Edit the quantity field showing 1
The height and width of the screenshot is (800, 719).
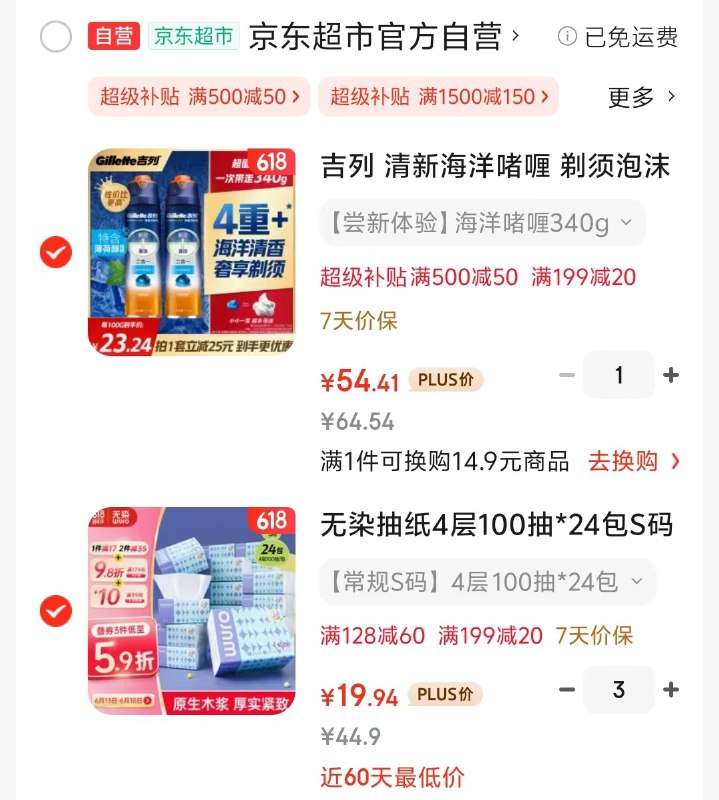(x=619, y=376)
